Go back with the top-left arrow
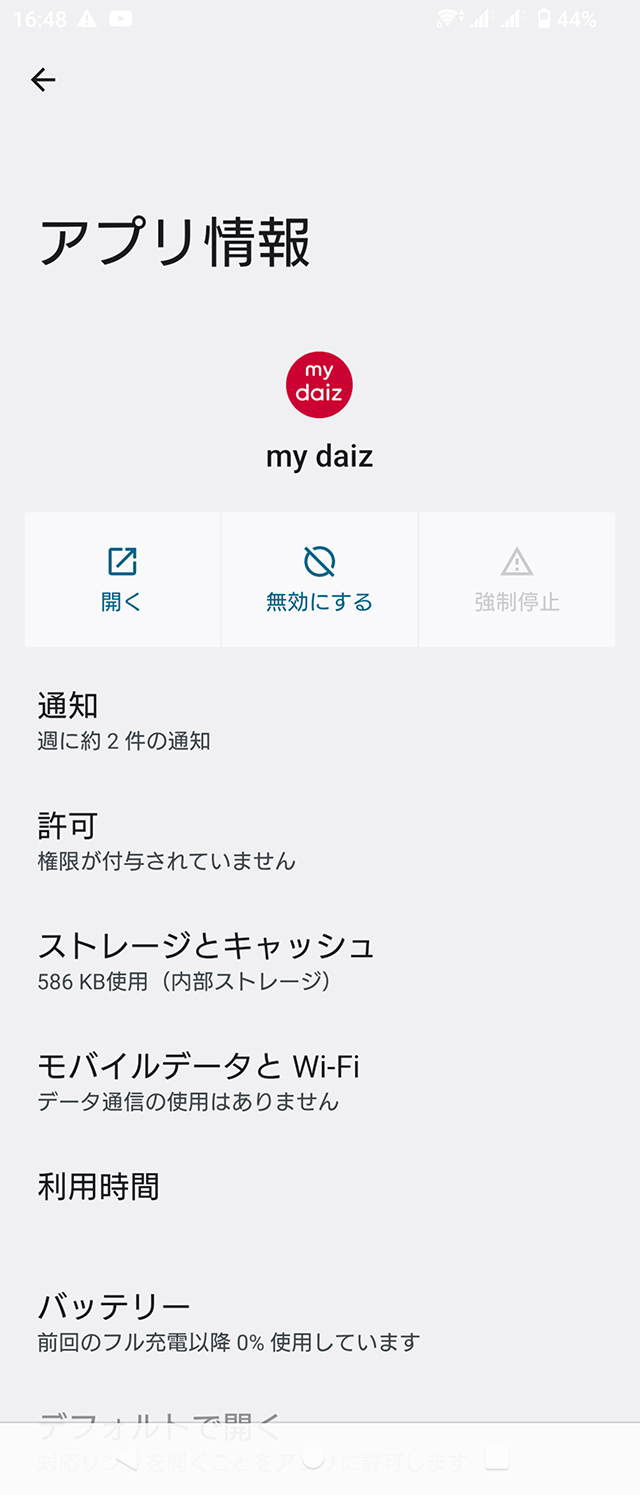Screen dimensions: 640x1495 (43, 80)
